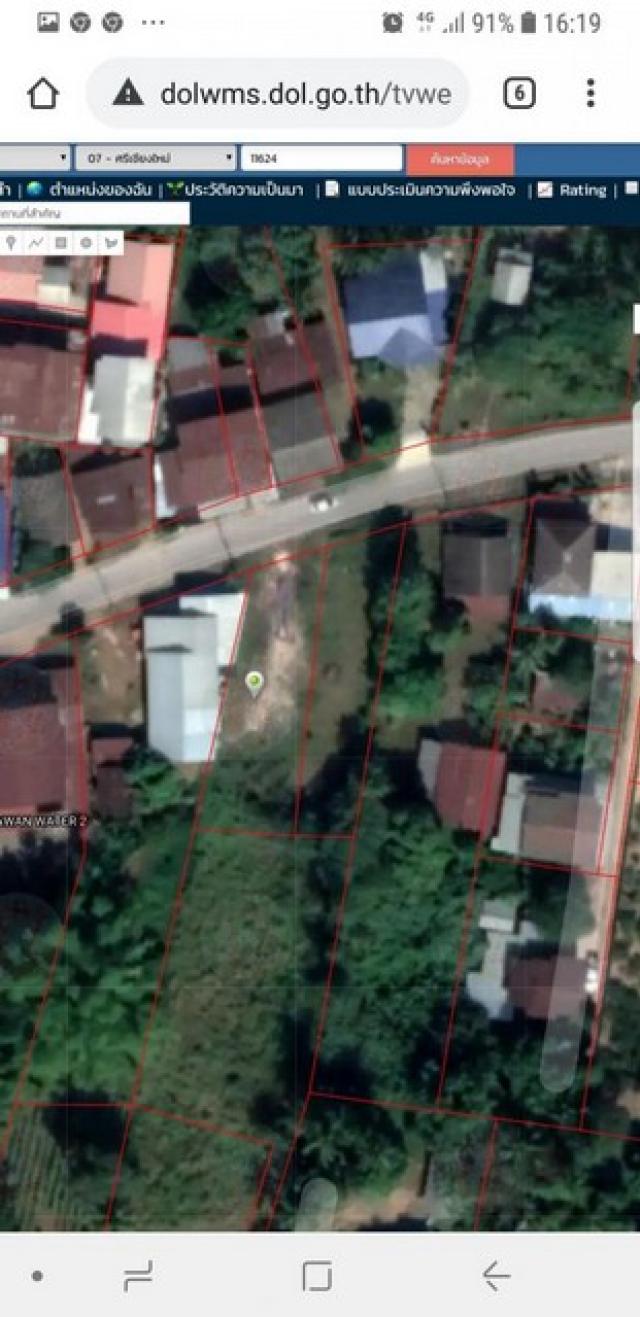Edit the parcel number field 11624
Viewport: 640px width, 1317px height.
point(321,158)
